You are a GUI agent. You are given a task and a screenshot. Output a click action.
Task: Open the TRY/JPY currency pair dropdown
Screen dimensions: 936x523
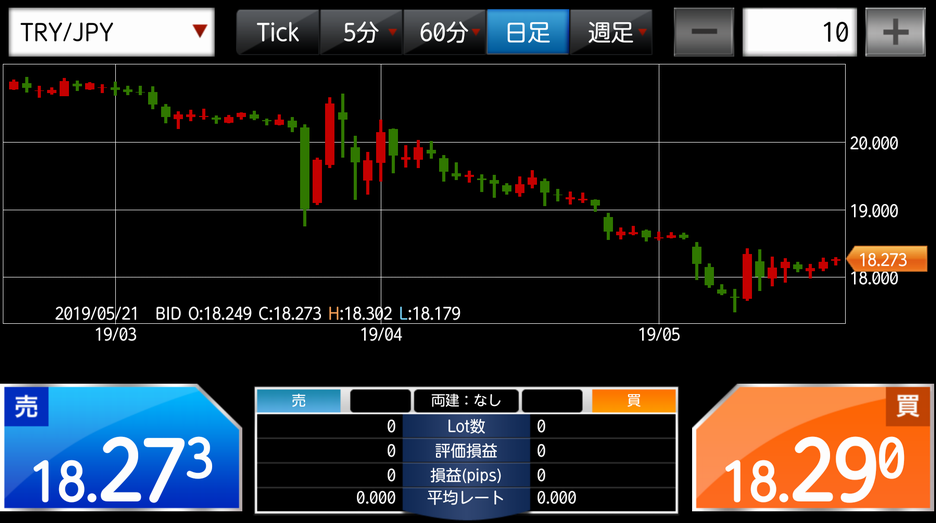tap(114, 32)
